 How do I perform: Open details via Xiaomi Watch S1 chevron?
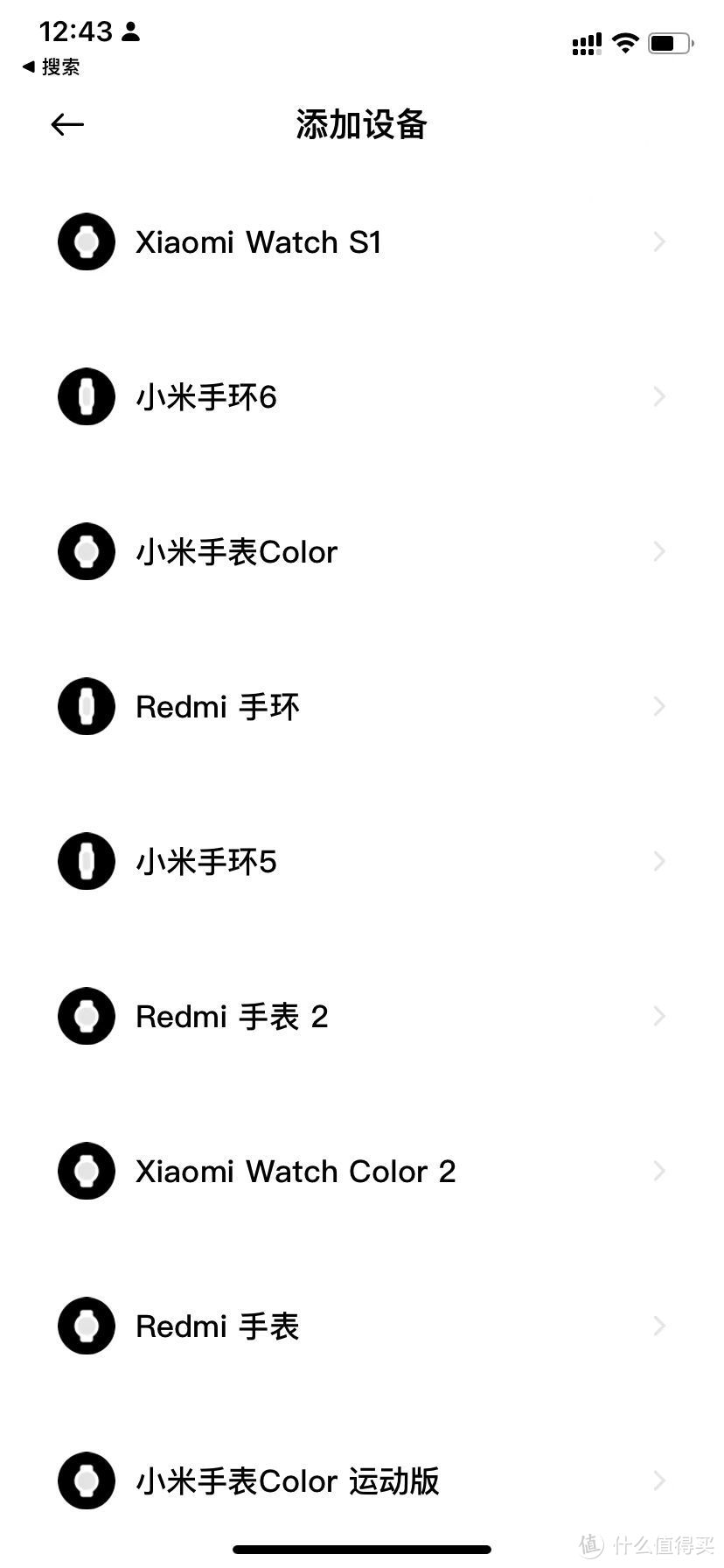click(x=658, y=241)
